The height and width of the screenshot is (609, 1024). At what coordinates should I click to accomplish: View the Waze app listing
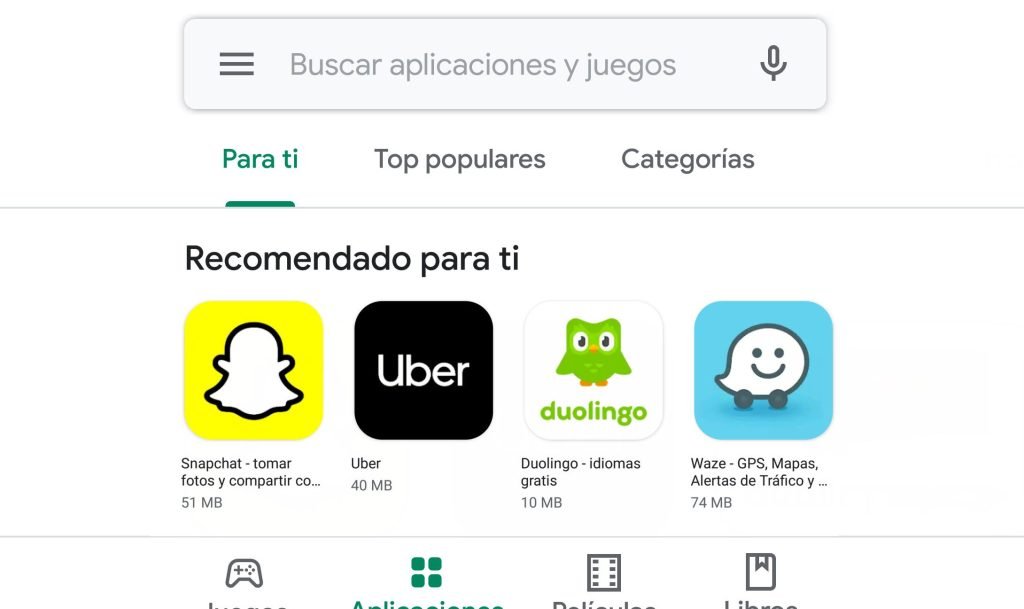[x=763, y=371]
